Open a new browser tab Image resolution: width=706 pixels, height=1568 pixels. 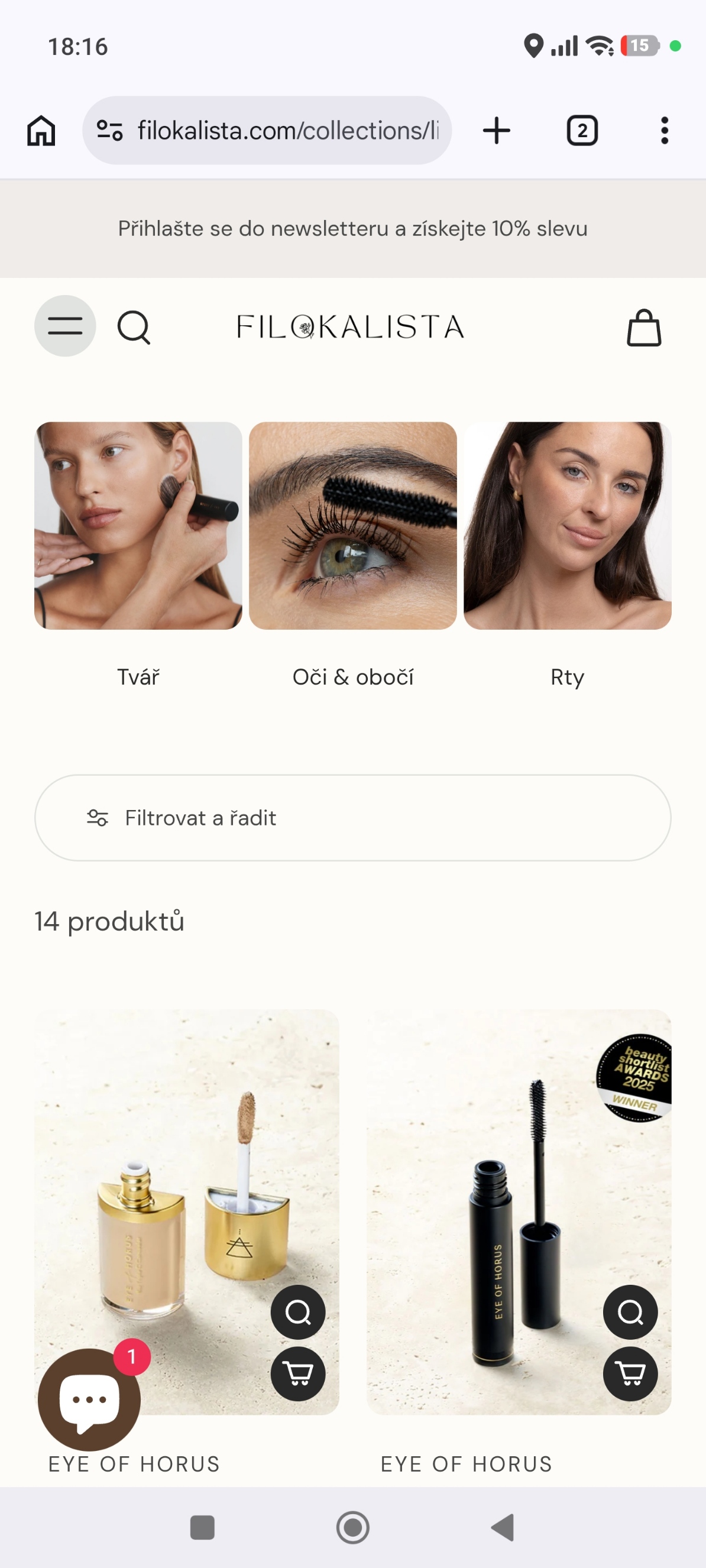point(496,130)
